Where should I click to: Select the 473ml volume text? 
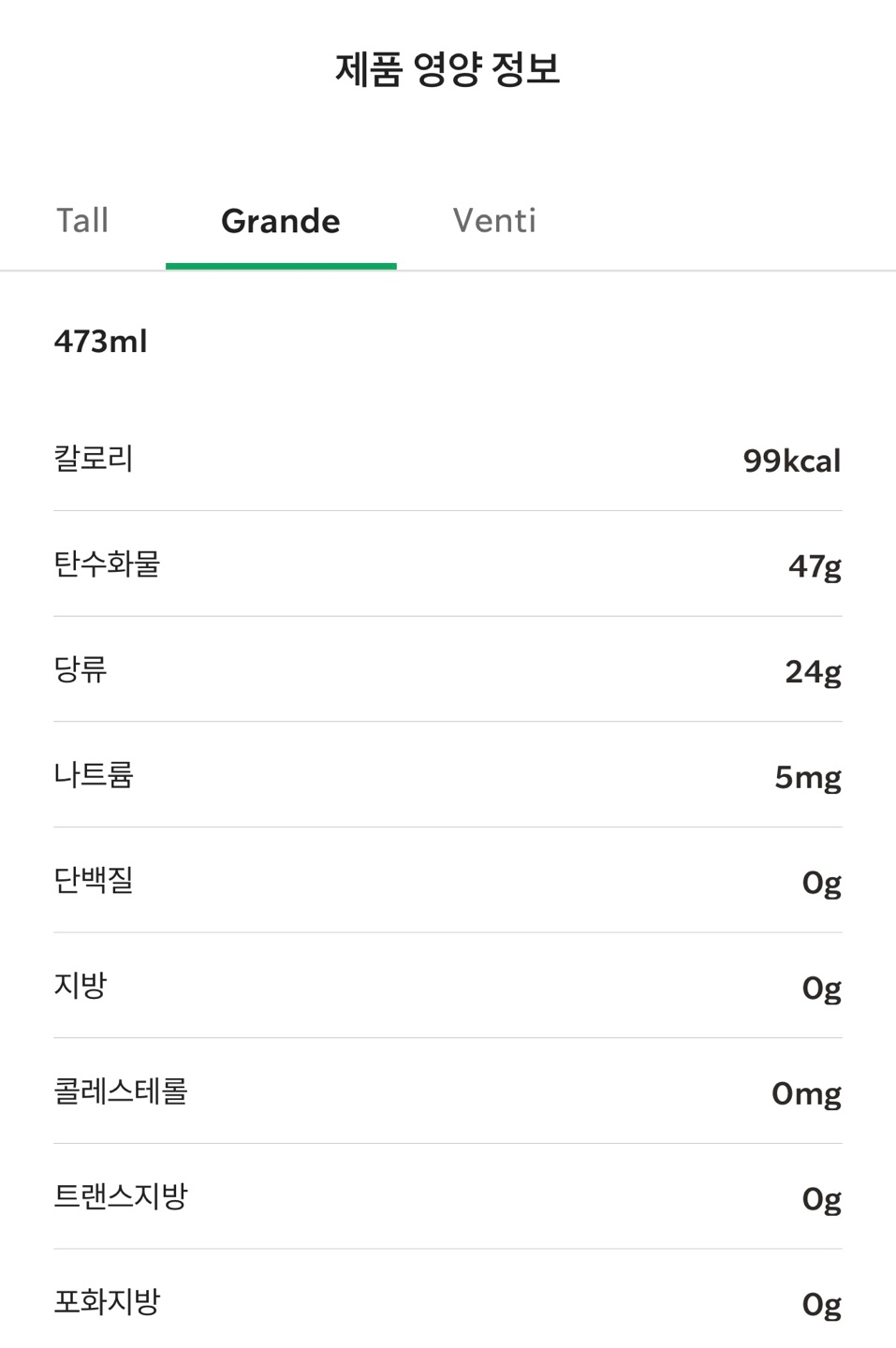(101, 341)
